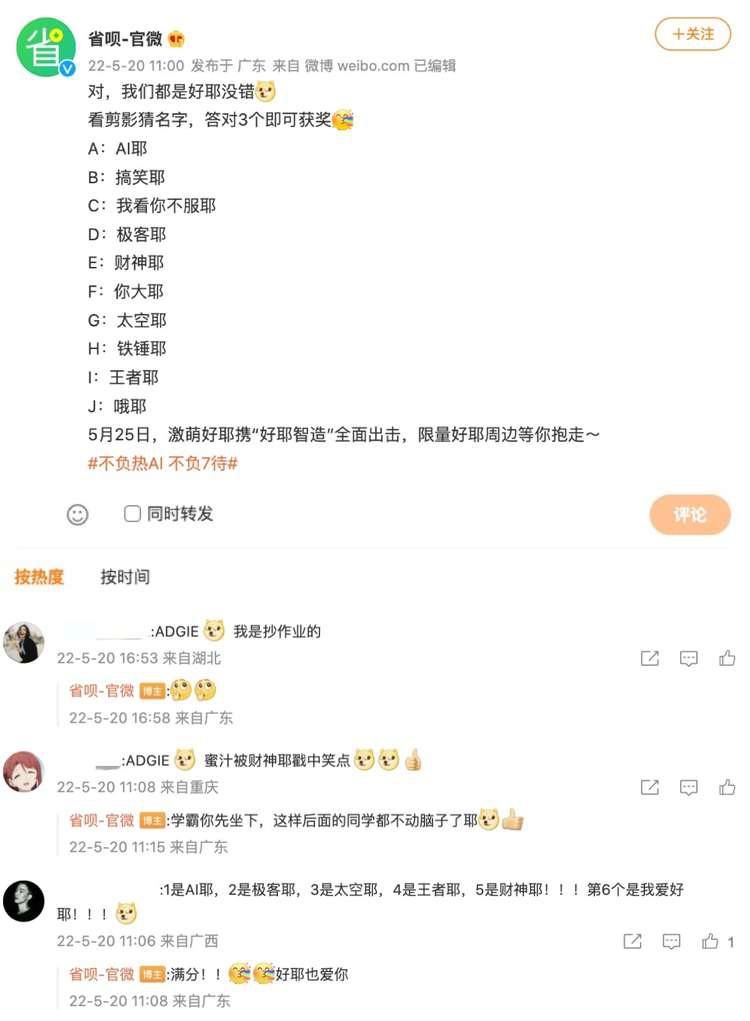The width and height of the screenshot is (750, 1021).
Task: Switch to 按热度 sorting tab
Action: pyautogui.click(x=39, y=577)
